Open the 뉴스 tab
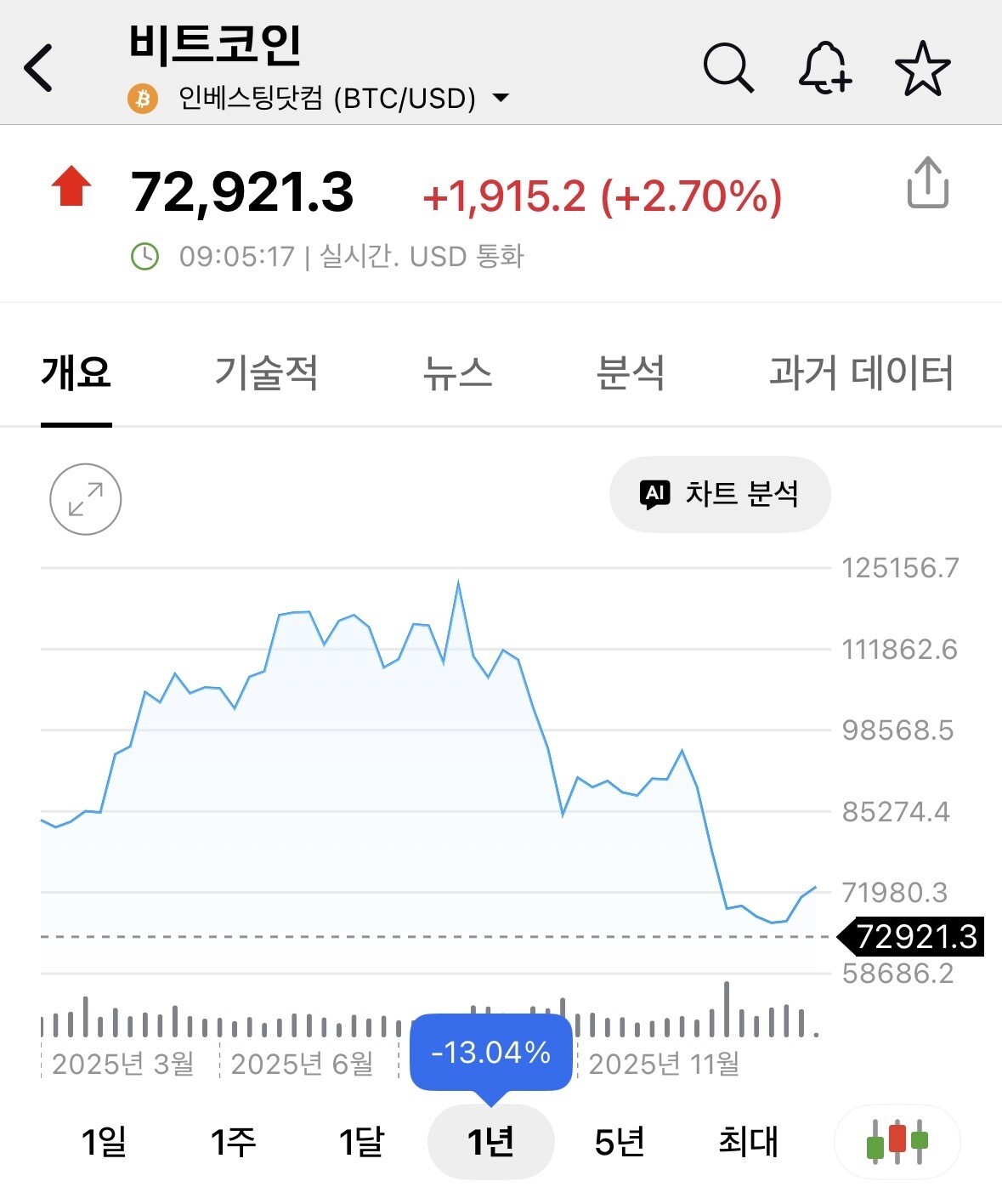 click(x=457, y=372)
